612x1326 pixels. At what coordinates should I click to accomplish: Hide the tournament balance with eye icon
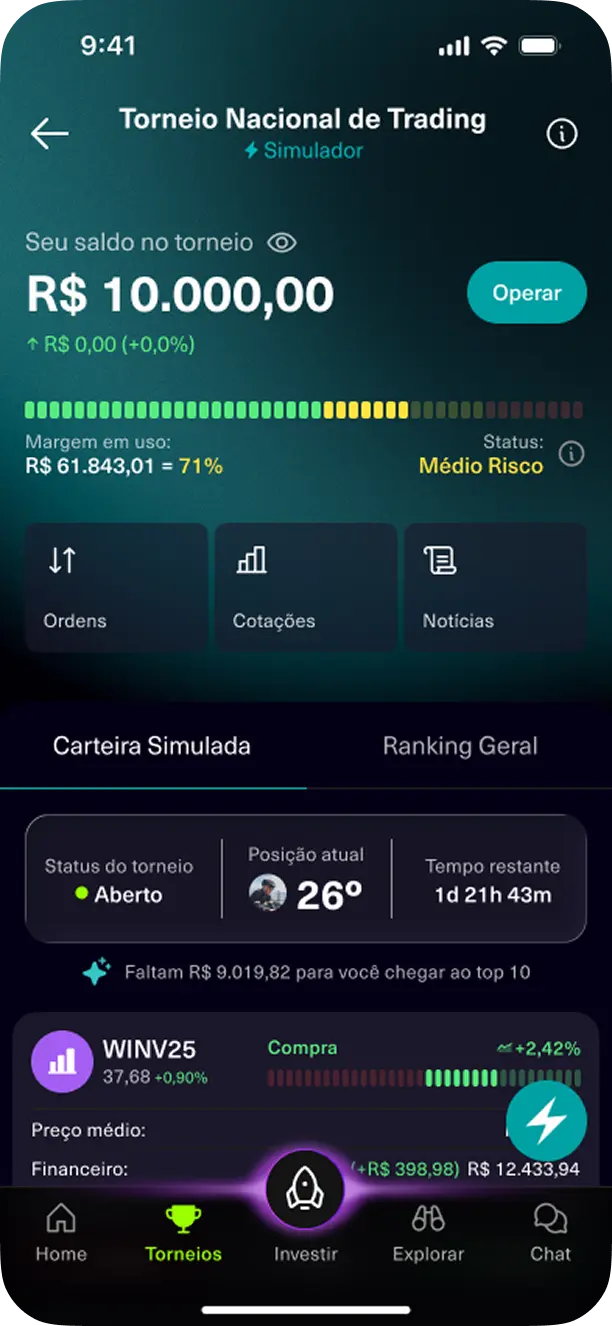[x=283, y=242]
